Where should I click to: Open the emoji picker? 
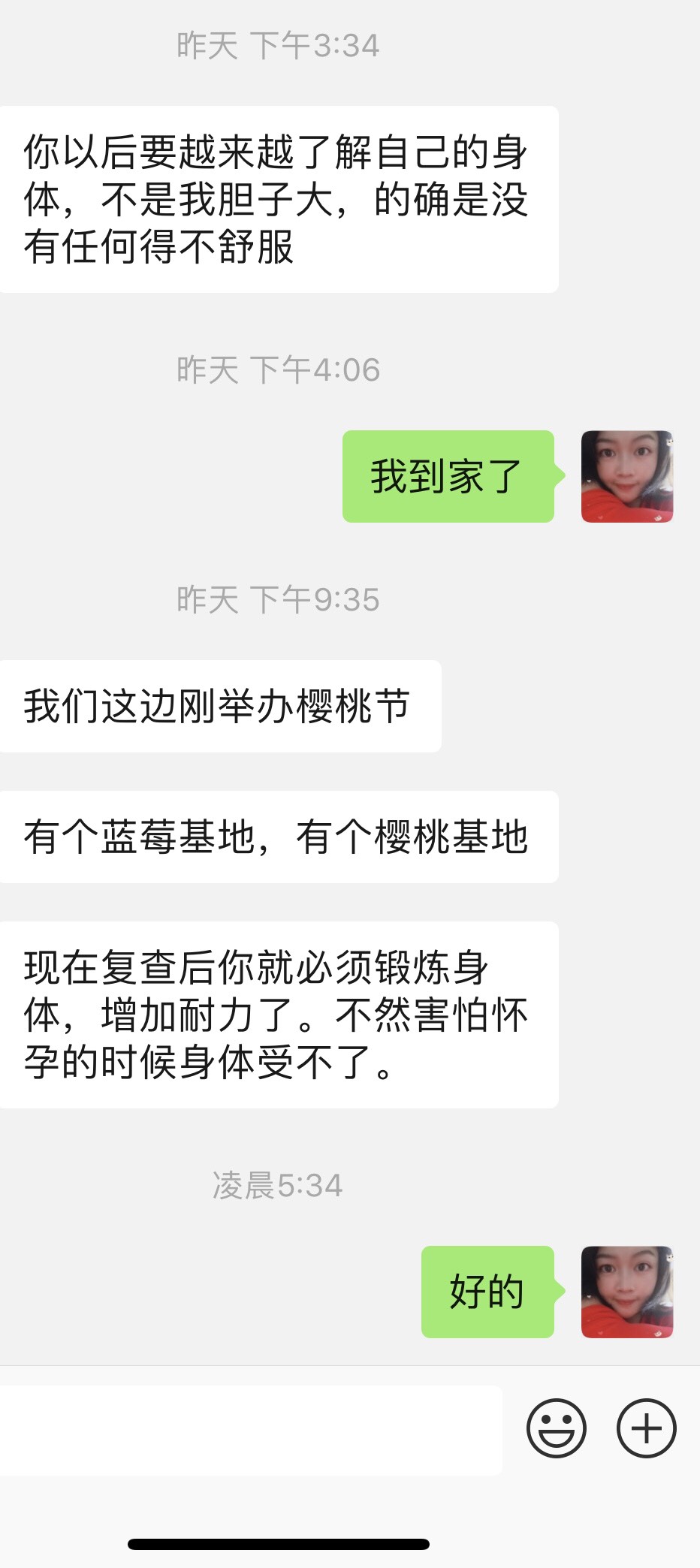pyautogui.click(x=556, y=1428)
